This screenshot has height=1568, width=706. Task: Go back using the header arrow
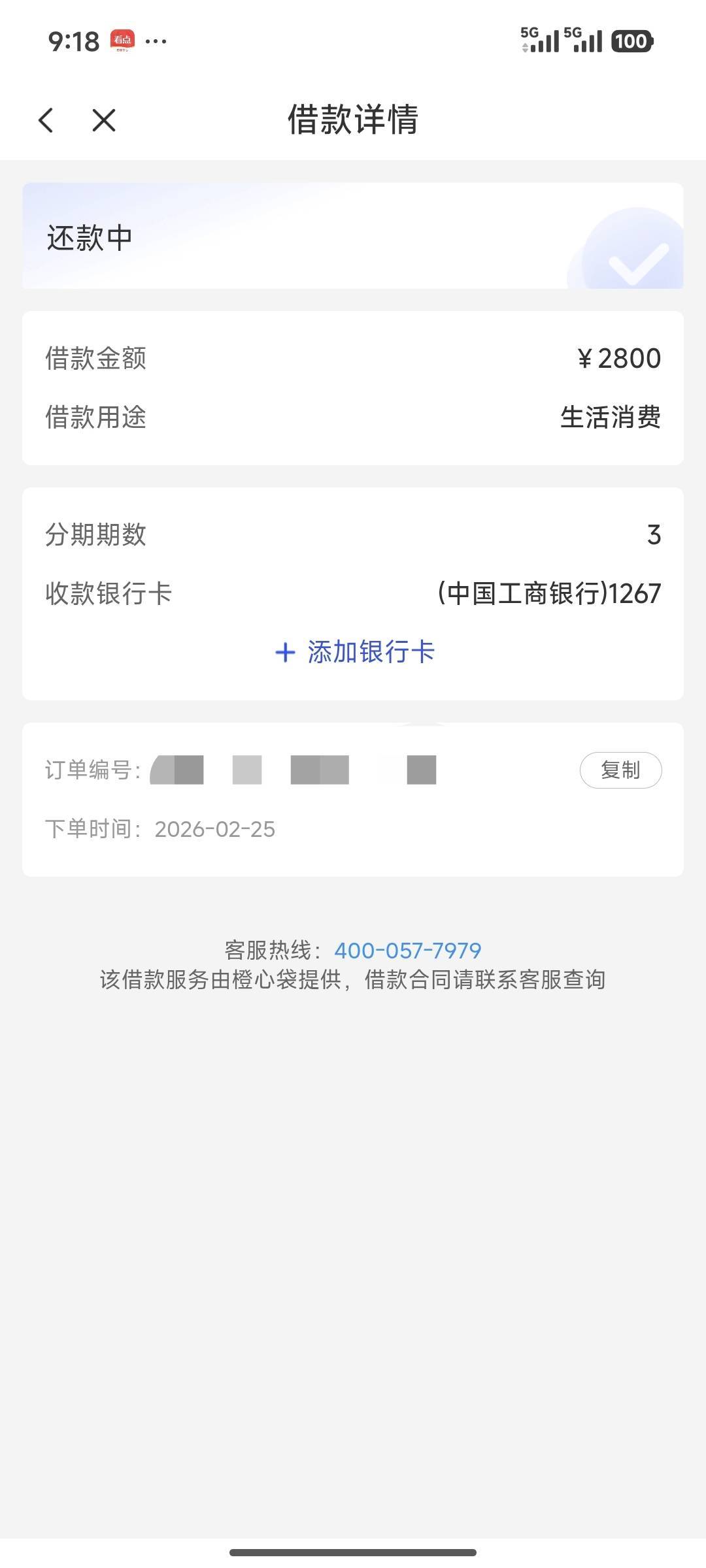pos(46,120)
